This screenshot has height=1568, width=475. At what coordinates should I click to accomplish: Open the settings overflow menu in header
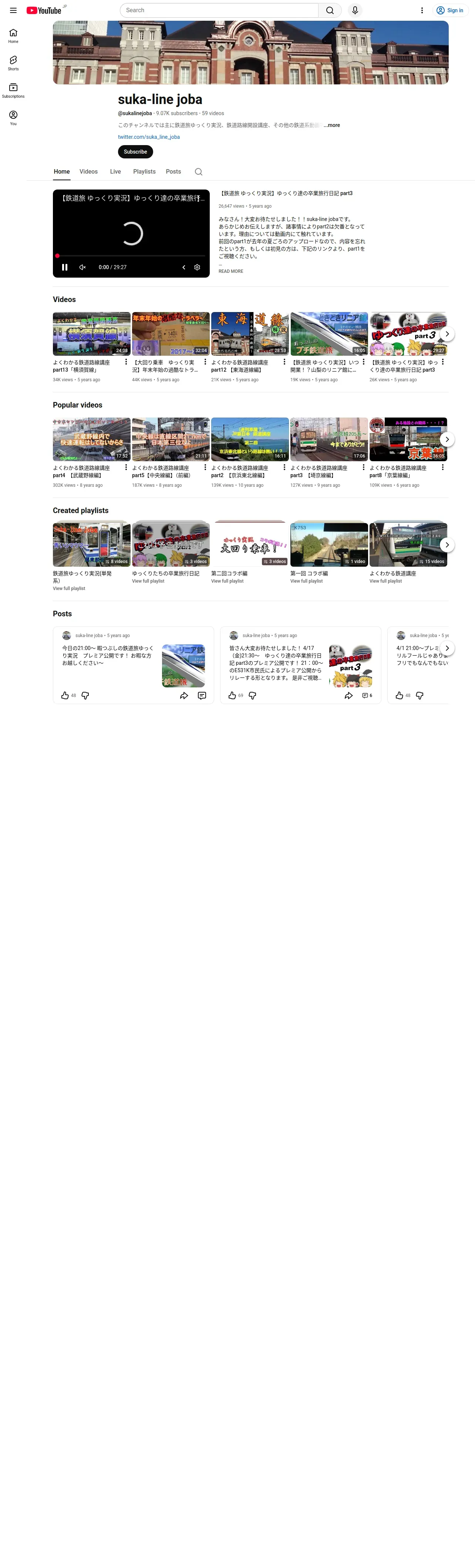[422, 10]
